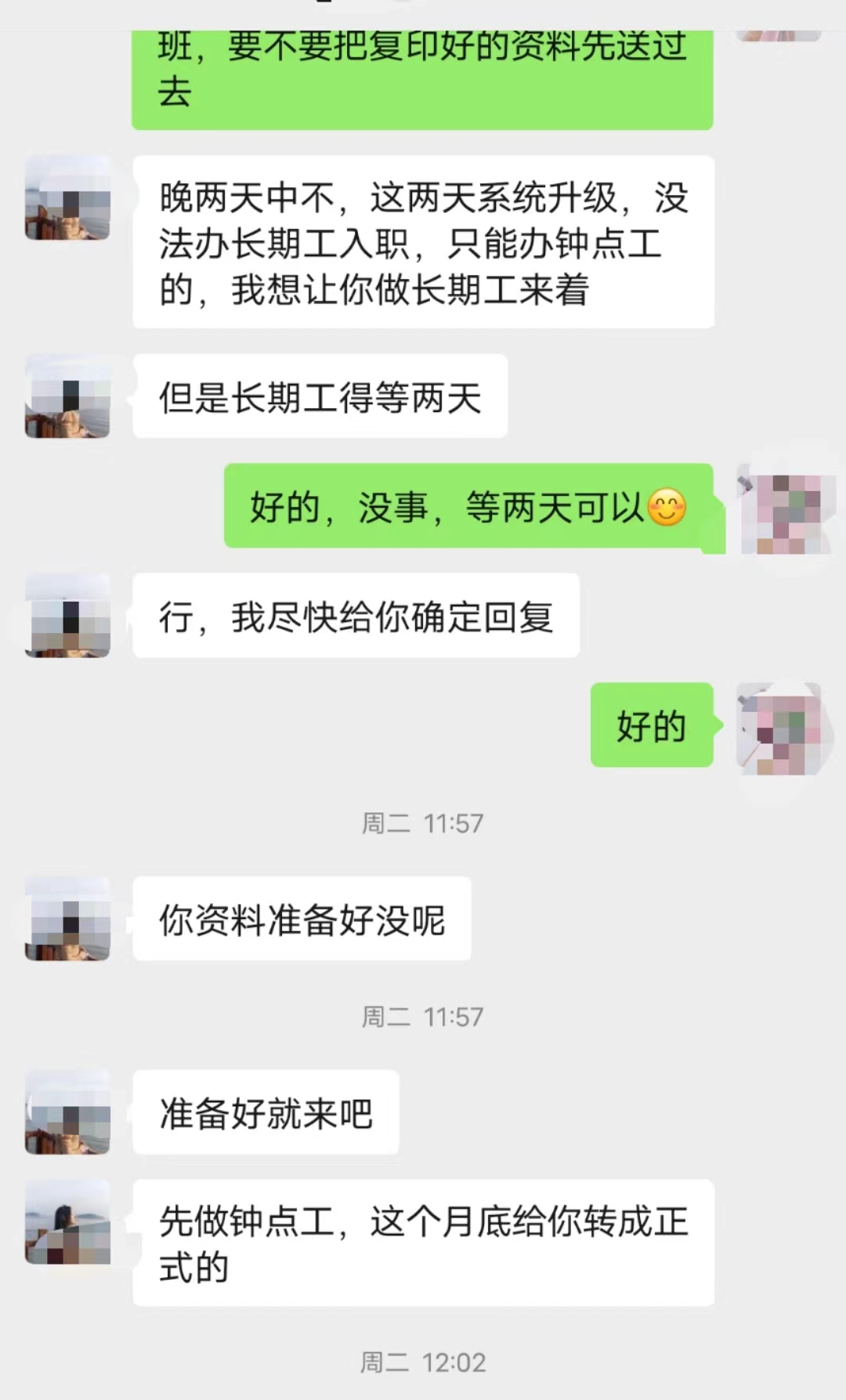
Task: Tap the message "但是长期工得等两天"
Action: (x=321, y=396)
